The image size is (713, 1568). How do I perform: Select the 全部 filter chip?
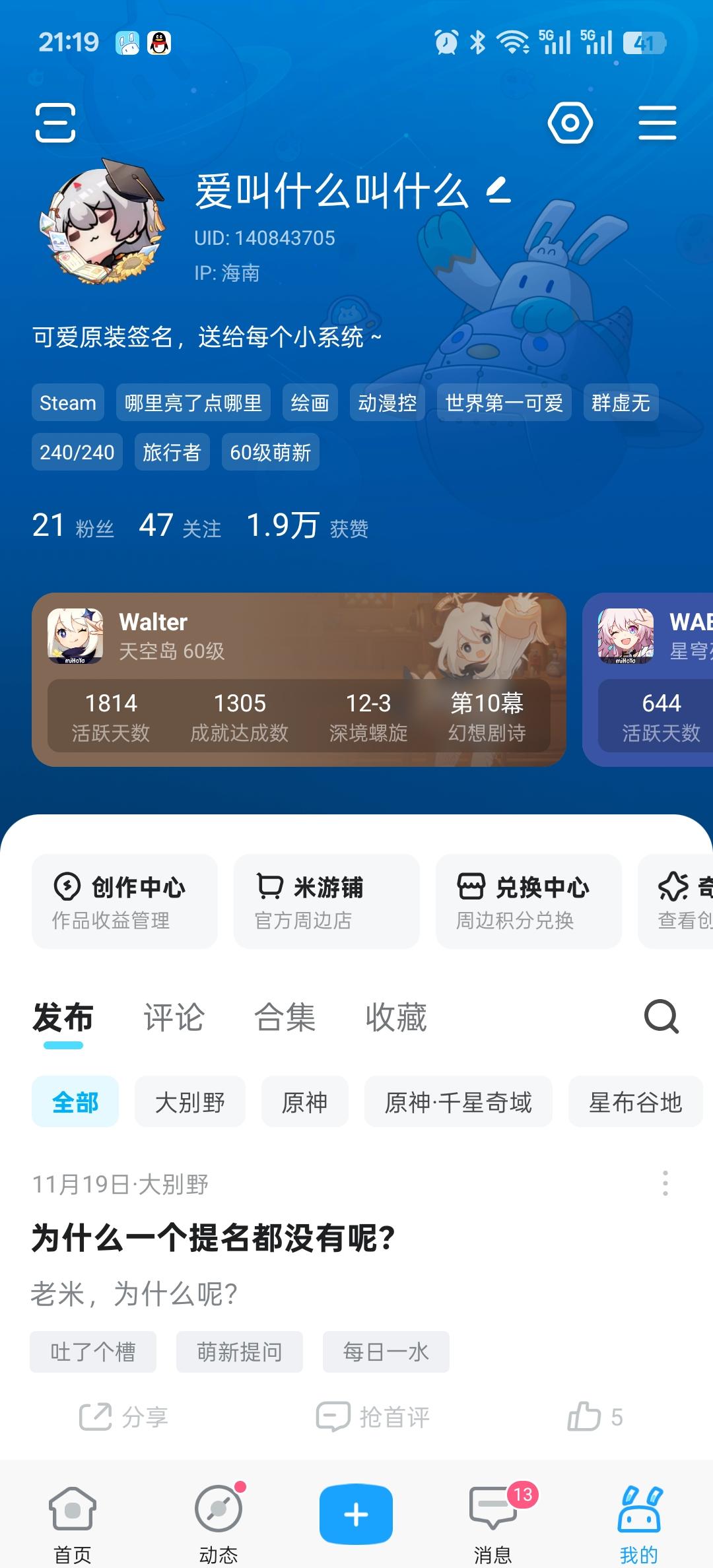tap(75, 1101)
